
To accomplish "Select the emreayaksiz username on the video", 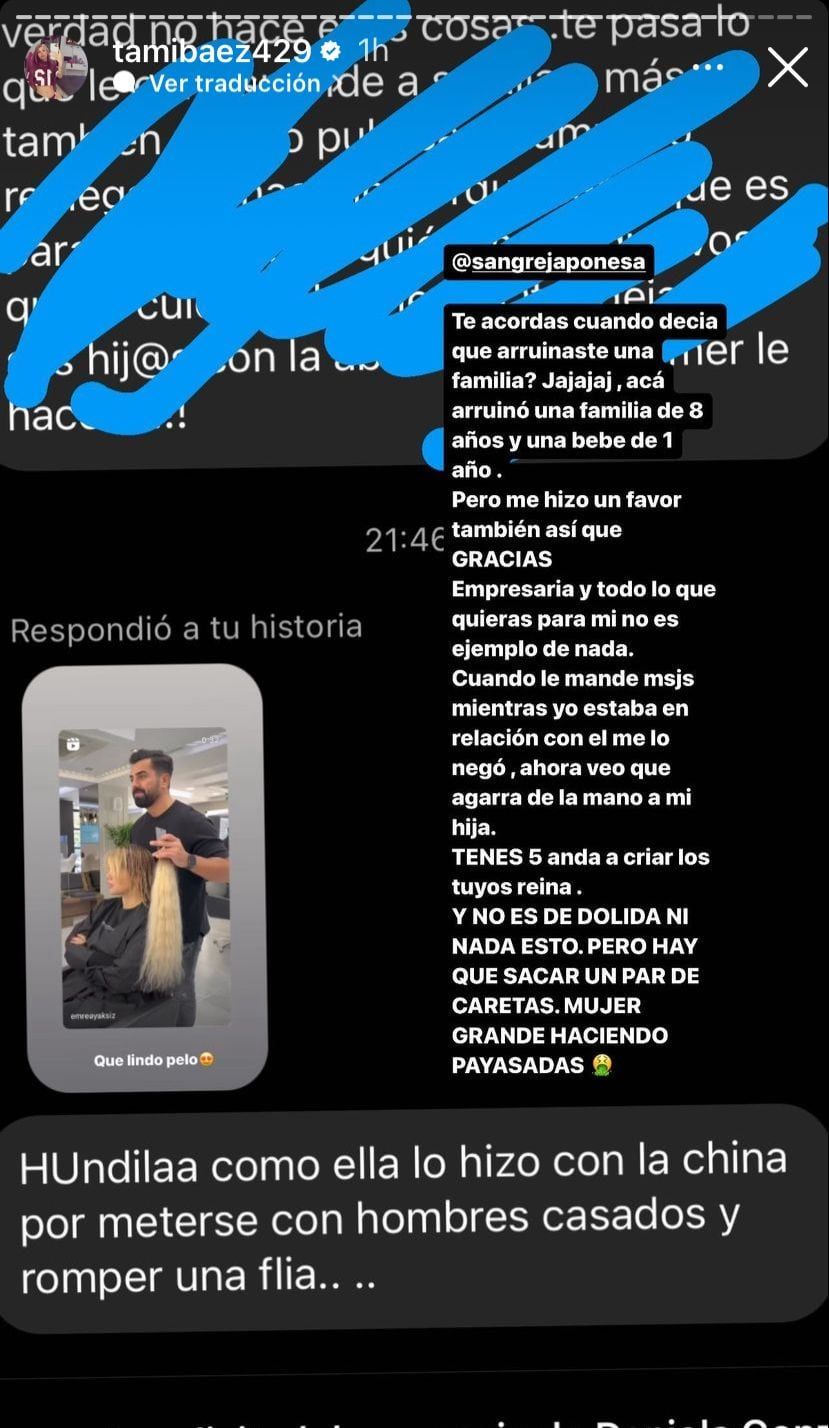I will 93,1016.
